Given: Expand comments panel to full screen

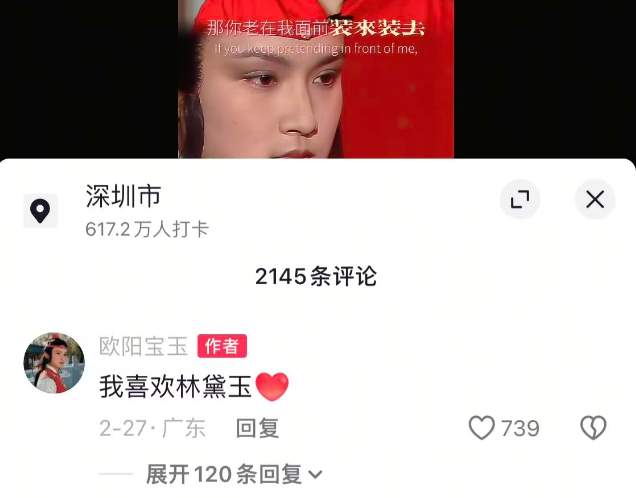Looking at the screenshot, I should click(x=520, y=200).
